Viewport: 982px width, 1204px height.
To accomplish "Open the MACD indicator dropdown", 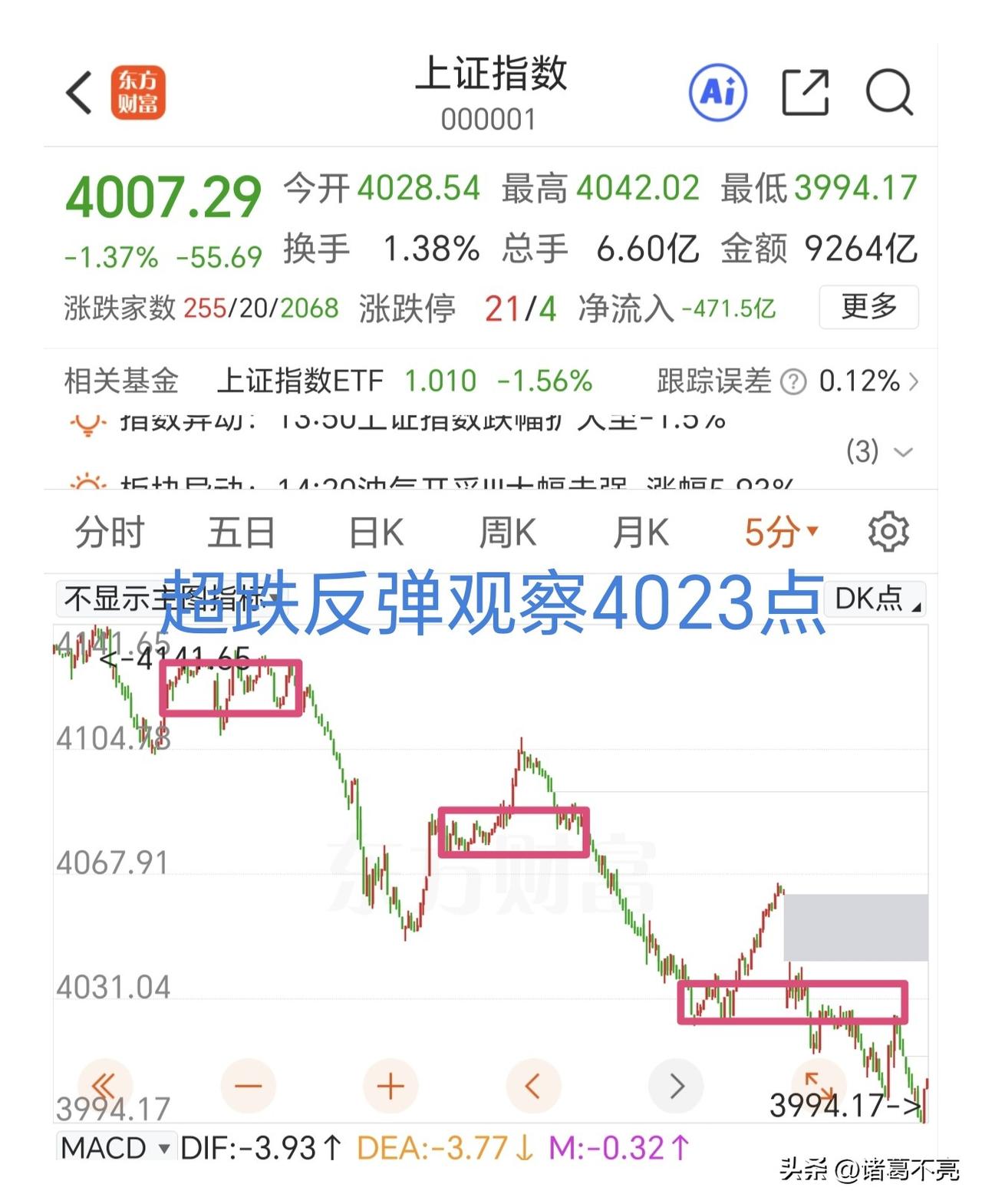I will pos(115,1148).
